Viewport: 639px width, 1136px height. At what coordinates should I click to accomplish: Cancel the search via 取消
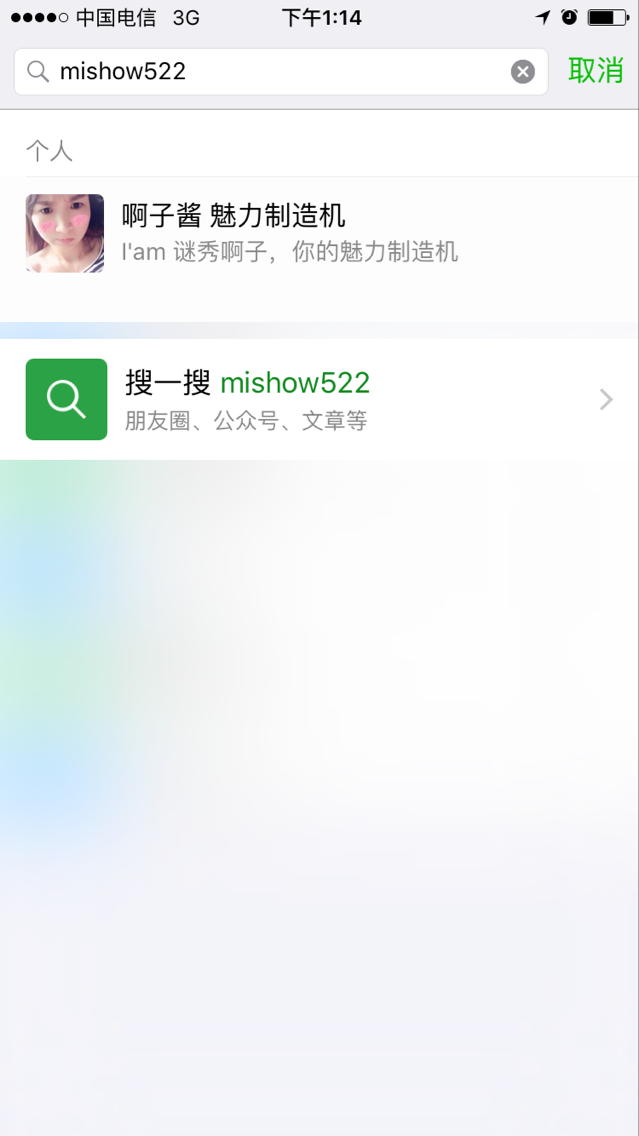coord(595,71)
